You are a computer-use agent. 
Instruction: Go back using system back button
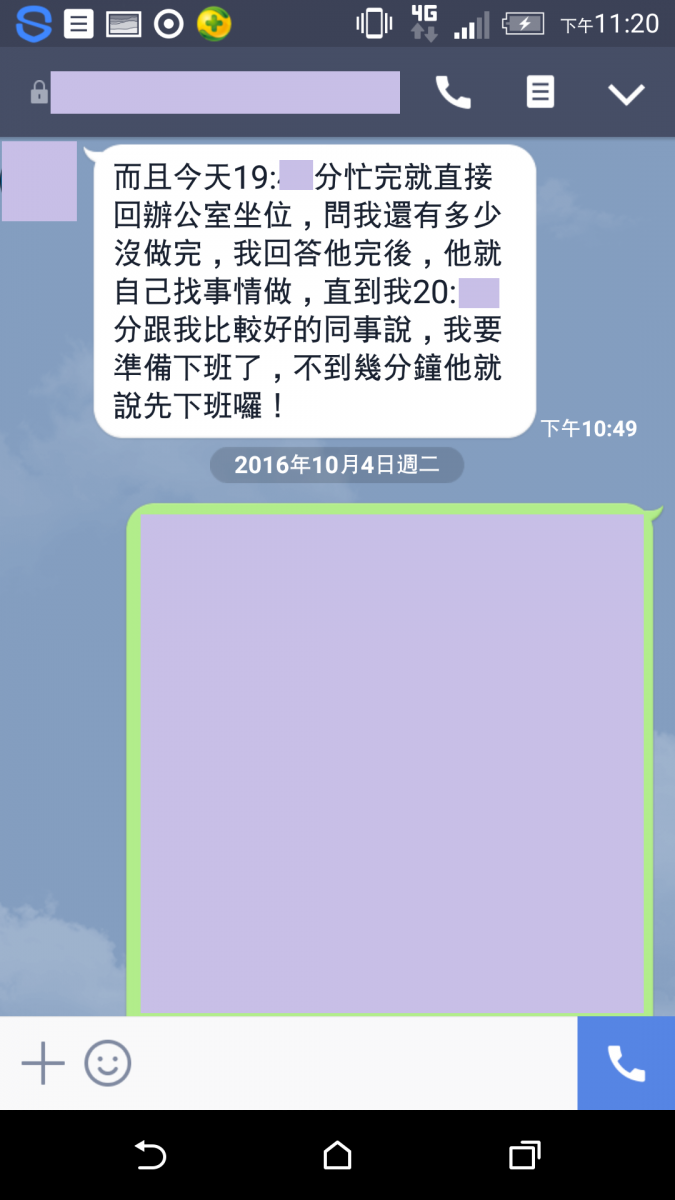point(150,1156)
